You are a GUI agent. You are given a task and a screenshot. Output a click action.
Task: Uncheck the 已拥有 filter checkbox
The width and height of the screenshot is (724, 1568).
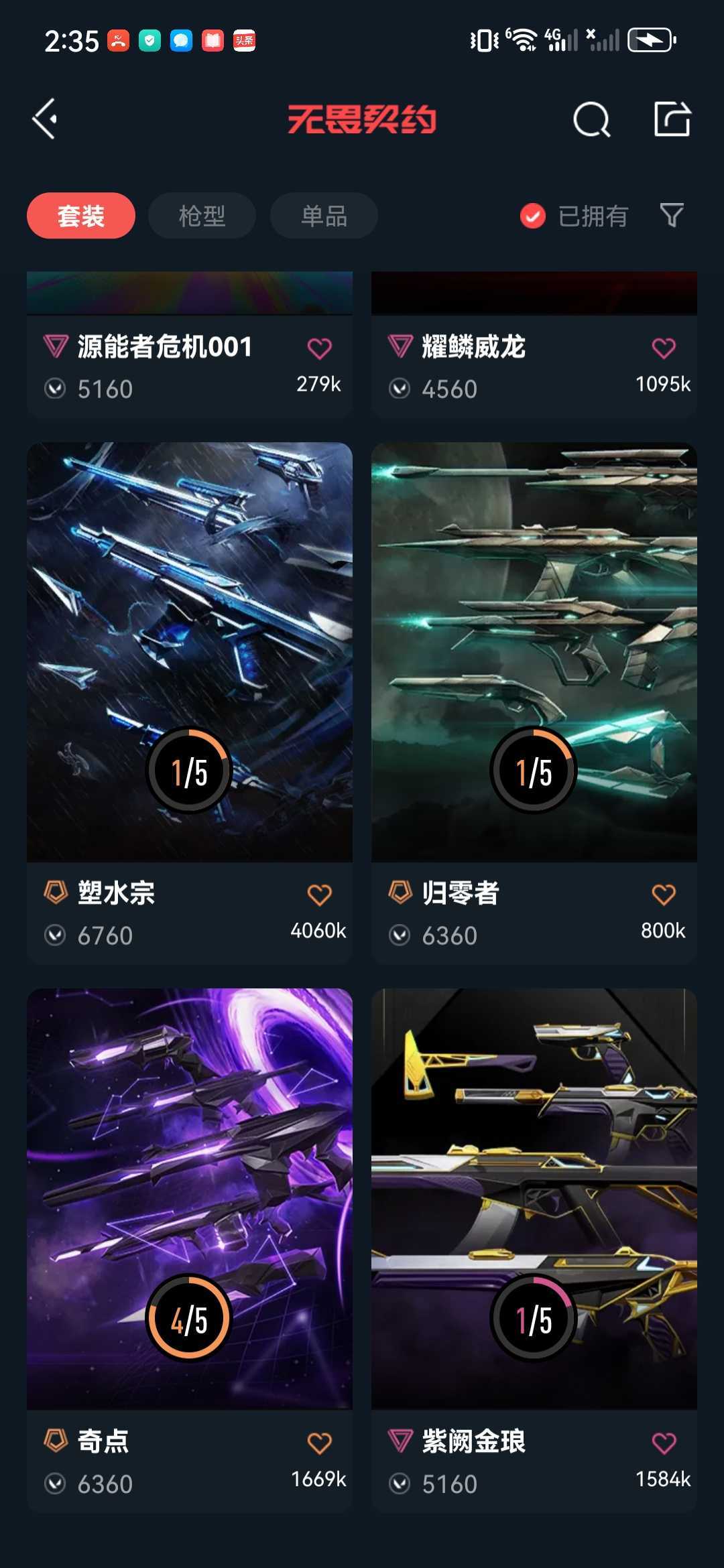(x=533, y=216)
